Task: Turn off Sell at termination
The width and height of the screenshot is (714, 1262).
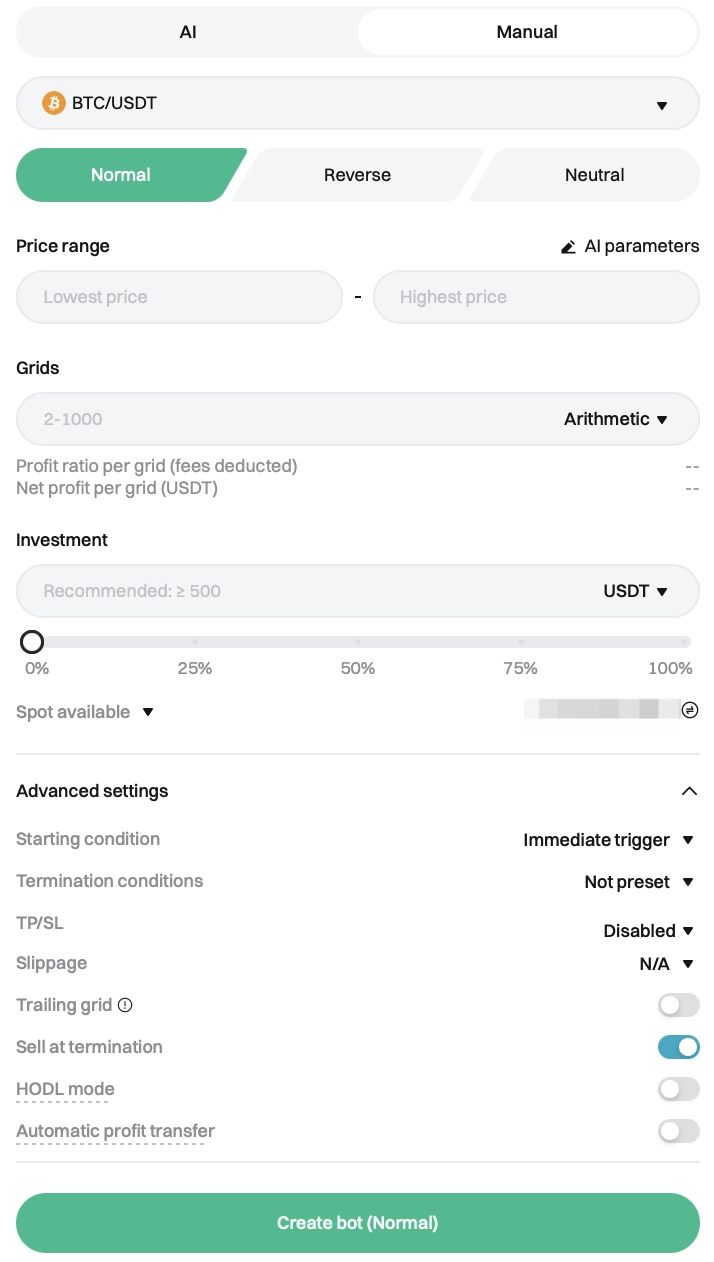Action: (678, 1047)
